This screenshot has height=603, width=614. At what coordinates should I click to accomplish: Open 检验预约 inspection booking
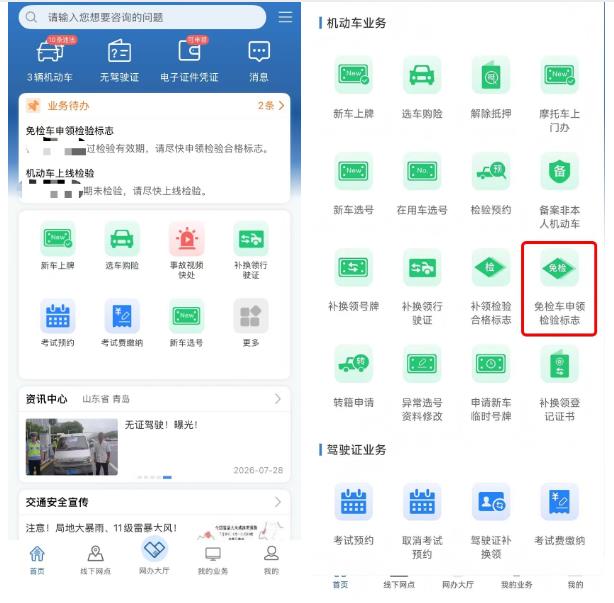491,184
